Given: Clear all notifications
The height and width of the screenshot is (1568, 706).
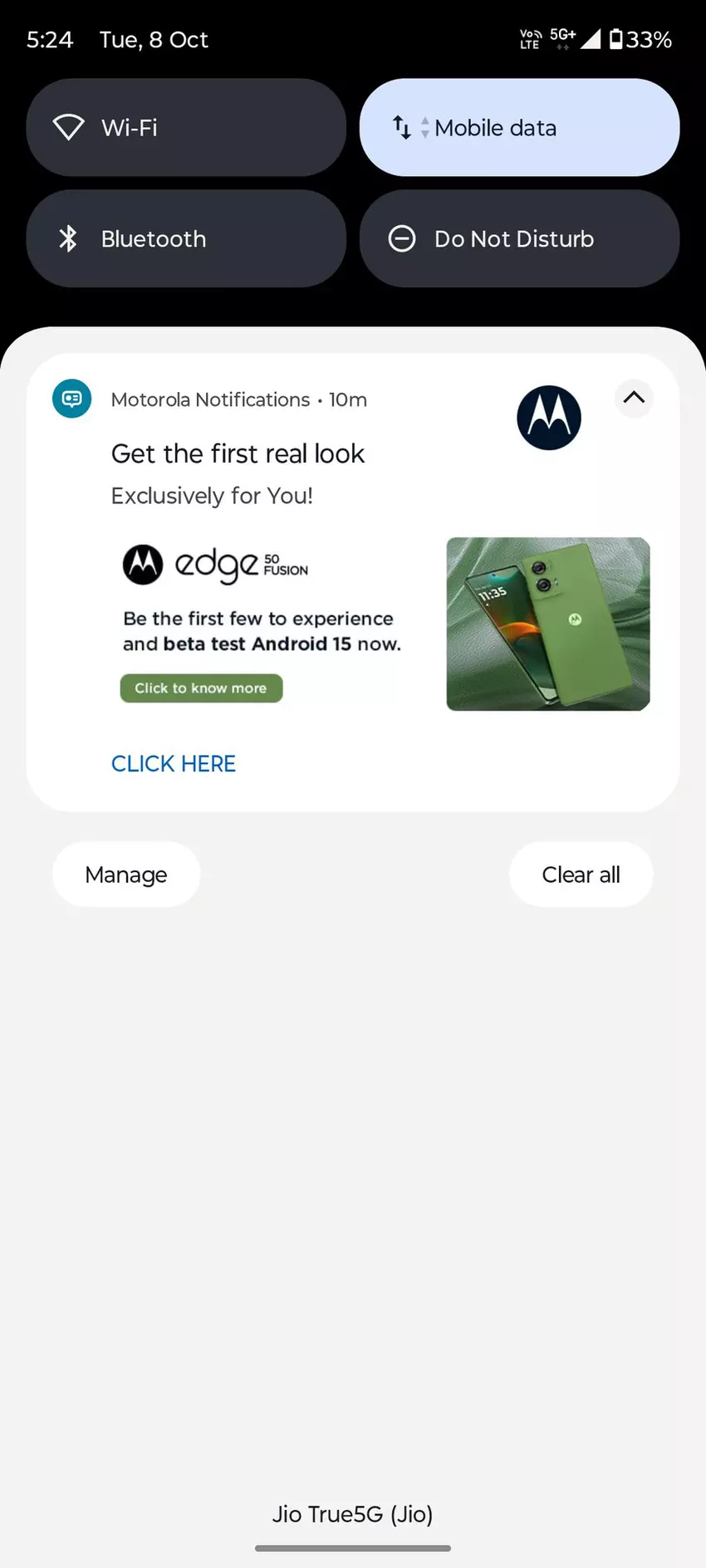Looking at the screenshot, I should tap(581, 875).
